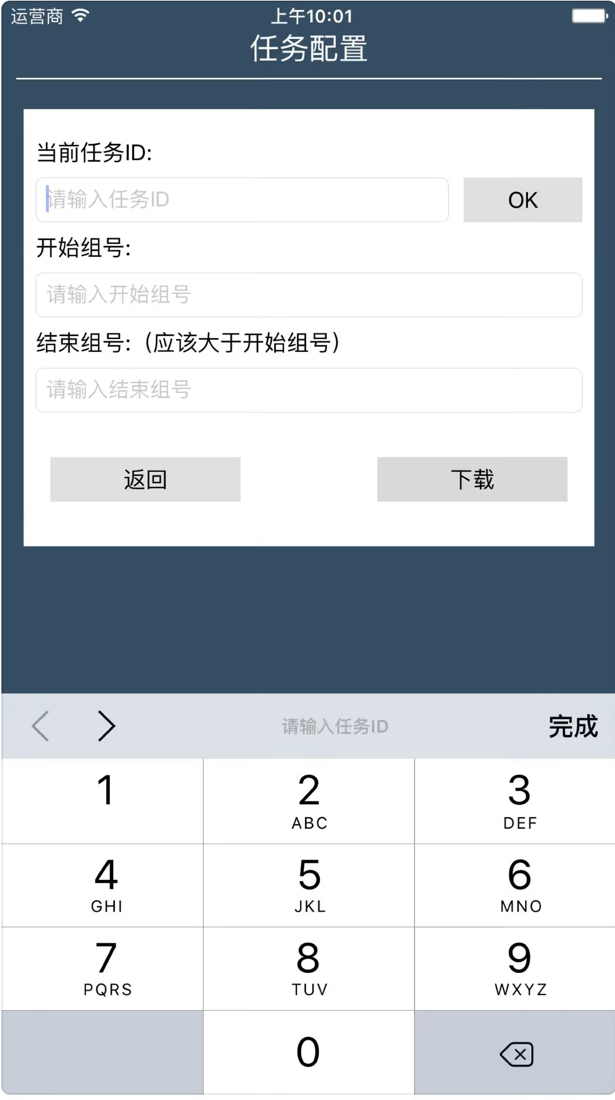Viewport: 615px width, 1100px height.
Task: Start the download with 下载
Action: coord(472,479)
